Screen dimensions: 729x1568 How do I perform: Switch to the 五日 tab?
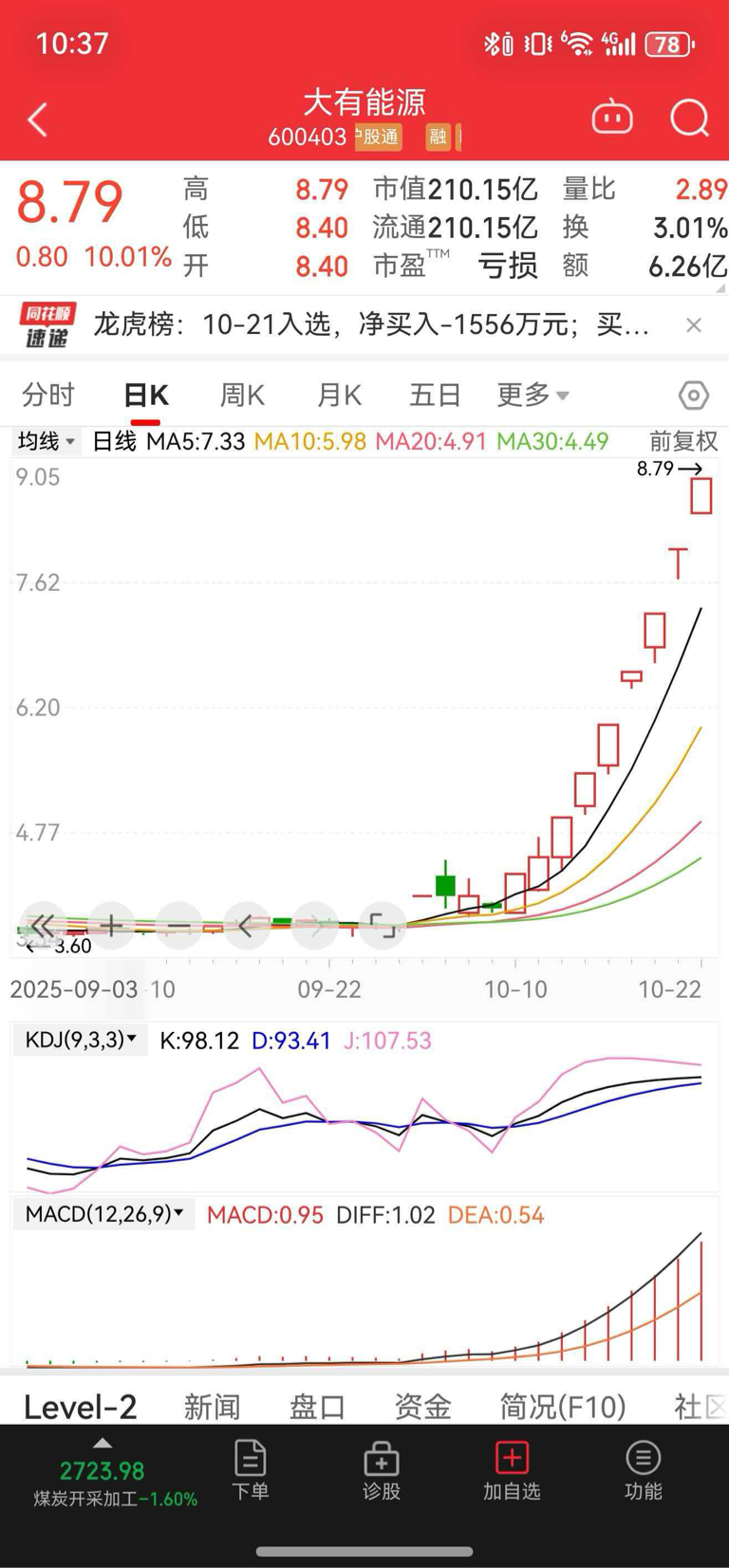point(435,395)
